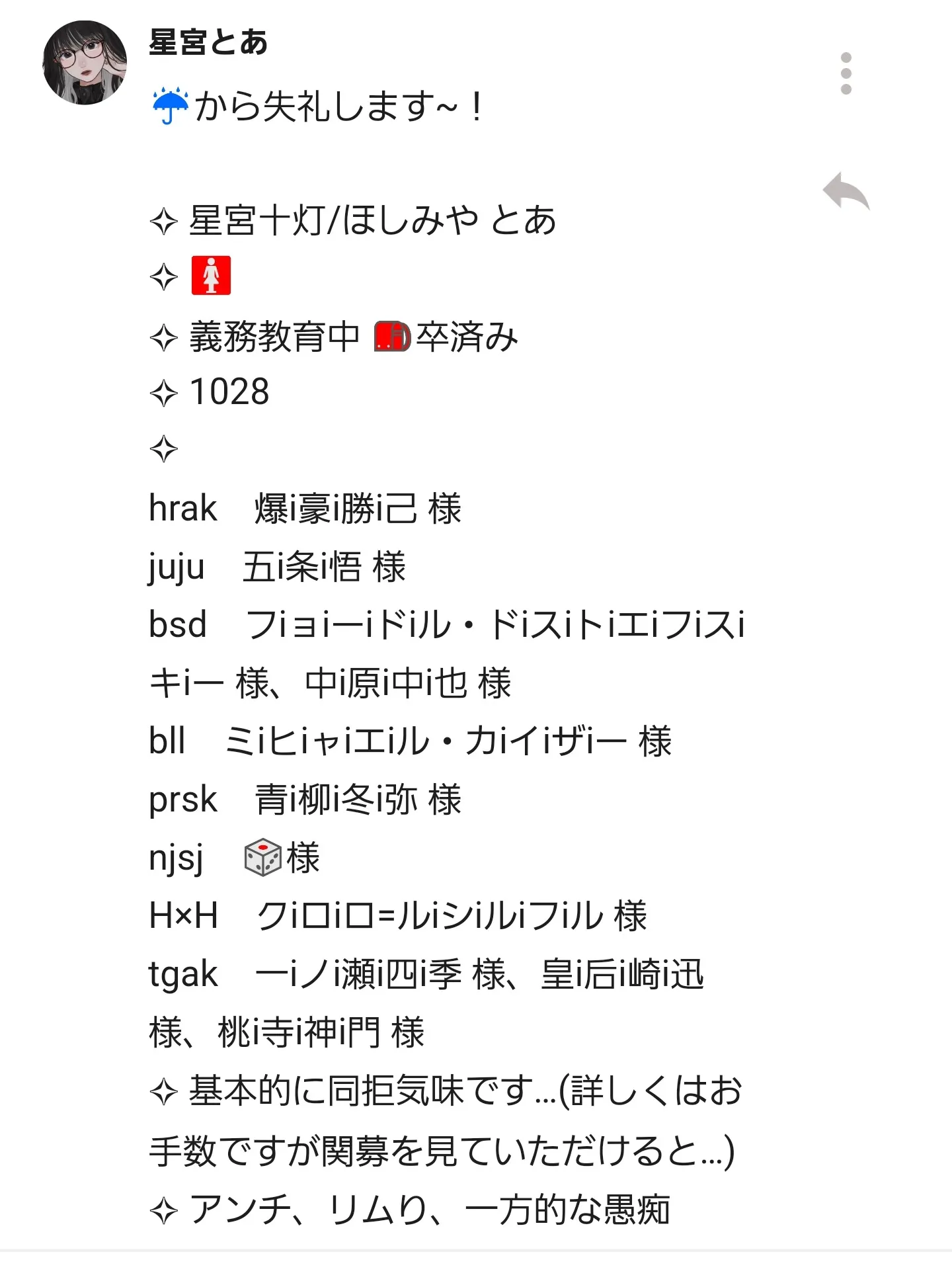Open the three-dot overflow menu
Viewport: 952px width, 1283px height.
pyautogui.click(x=846, y=73)
